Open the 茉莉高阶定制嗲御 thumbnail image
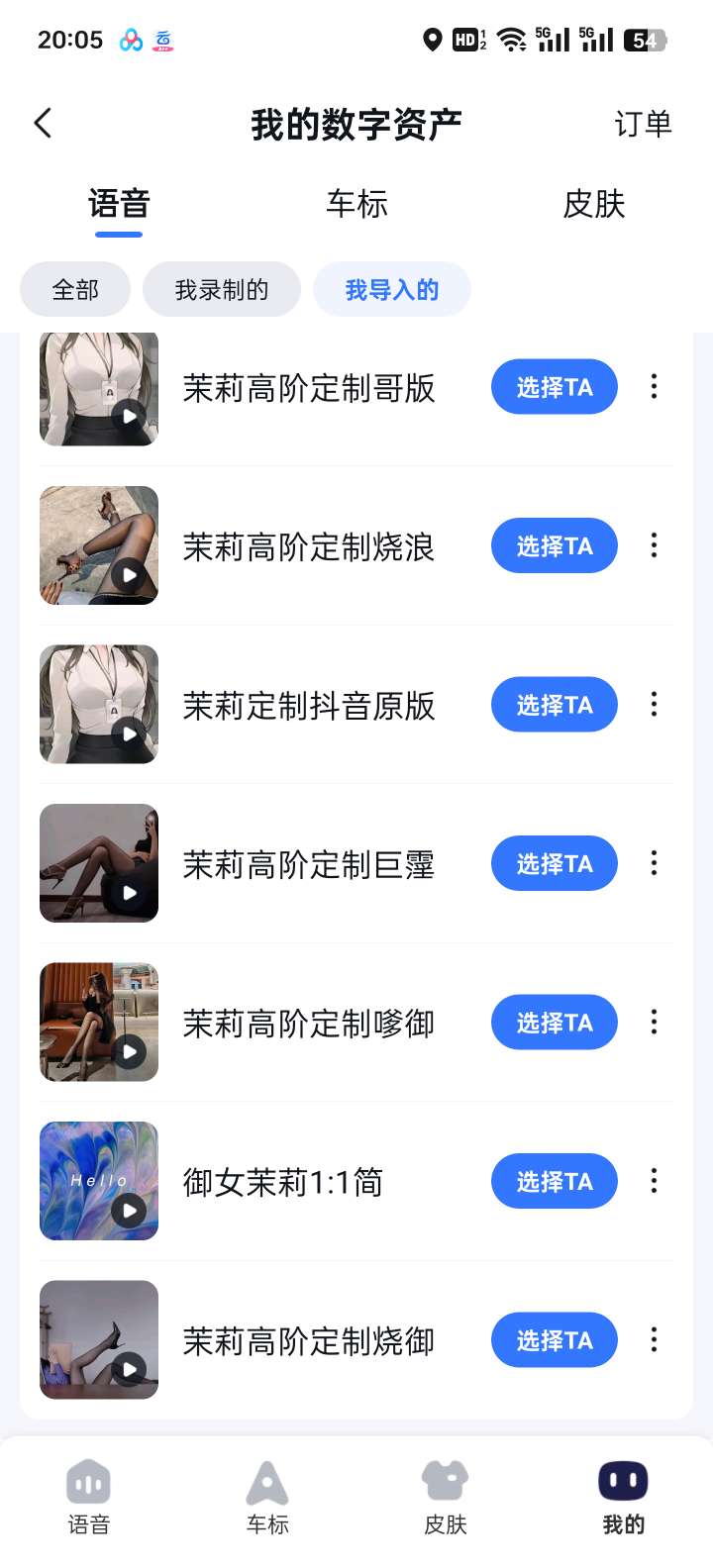 pyautogui.click(x=99, y=1022)
